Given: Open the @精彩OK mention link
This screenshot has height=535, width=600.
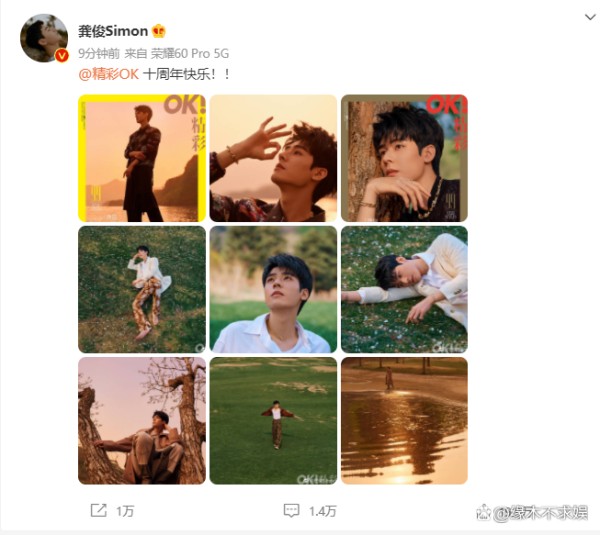Looking at the screenshot, I should (x=108, y=73).
